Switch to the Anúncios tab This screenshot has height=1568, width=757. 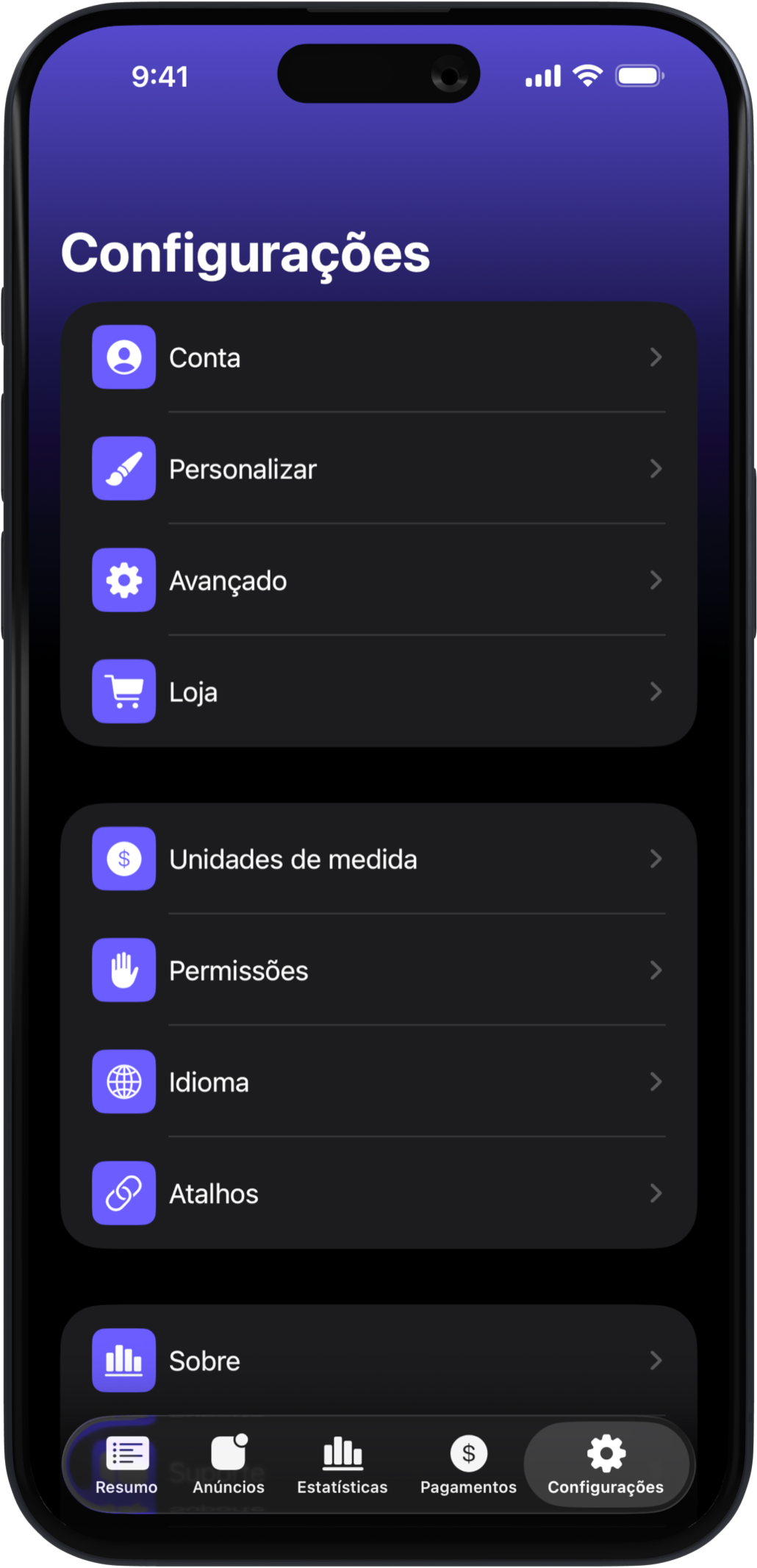229,1464
